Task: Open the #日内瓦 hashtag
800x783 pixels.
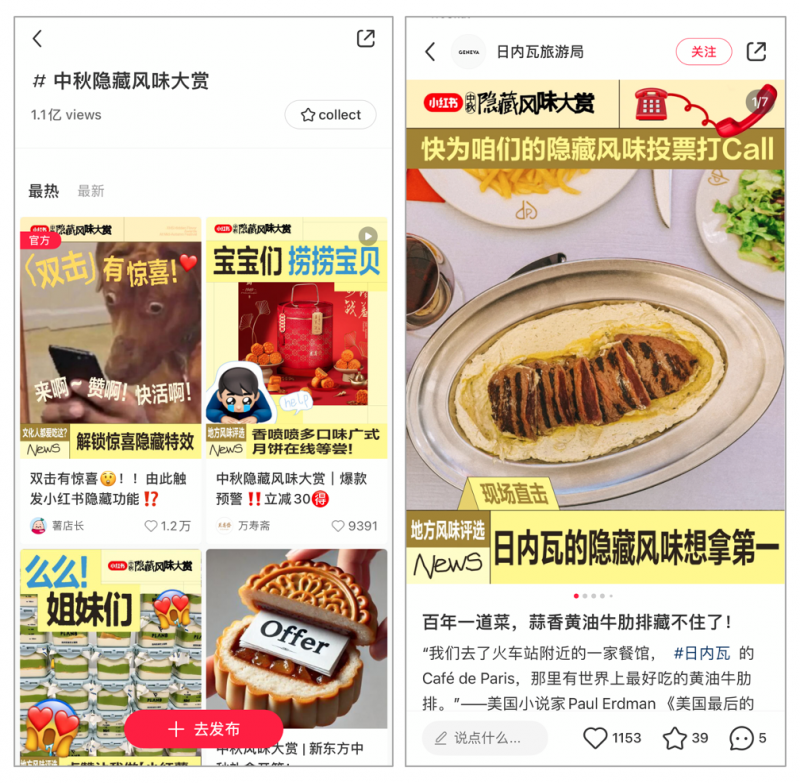Action: (701, 653)
